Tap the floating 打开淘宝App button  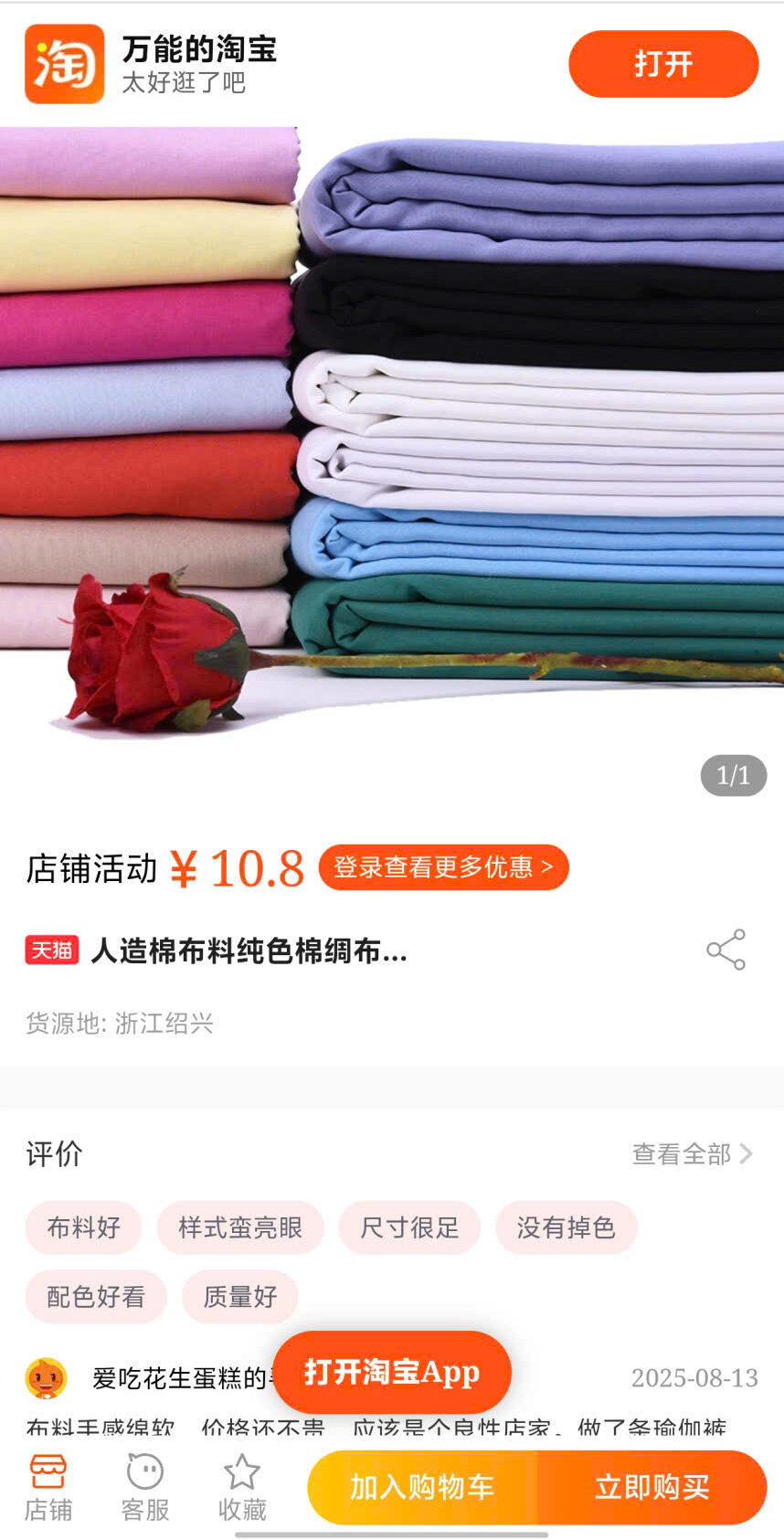[392, 1372]
